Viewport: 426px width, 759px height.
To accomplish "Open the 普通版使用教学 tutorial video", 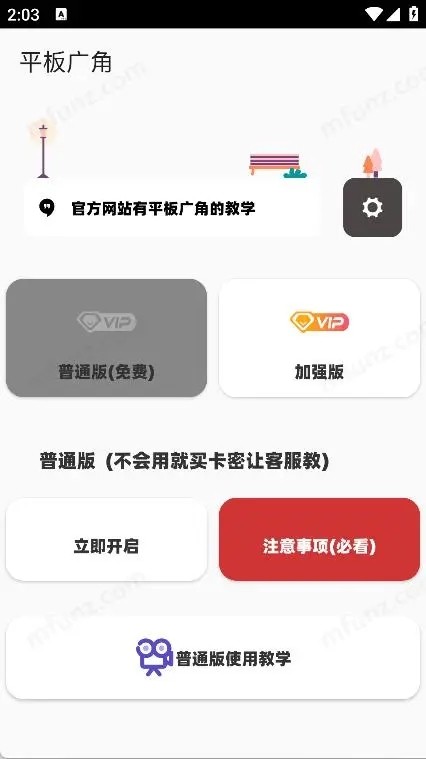I will tap(213, 658).
